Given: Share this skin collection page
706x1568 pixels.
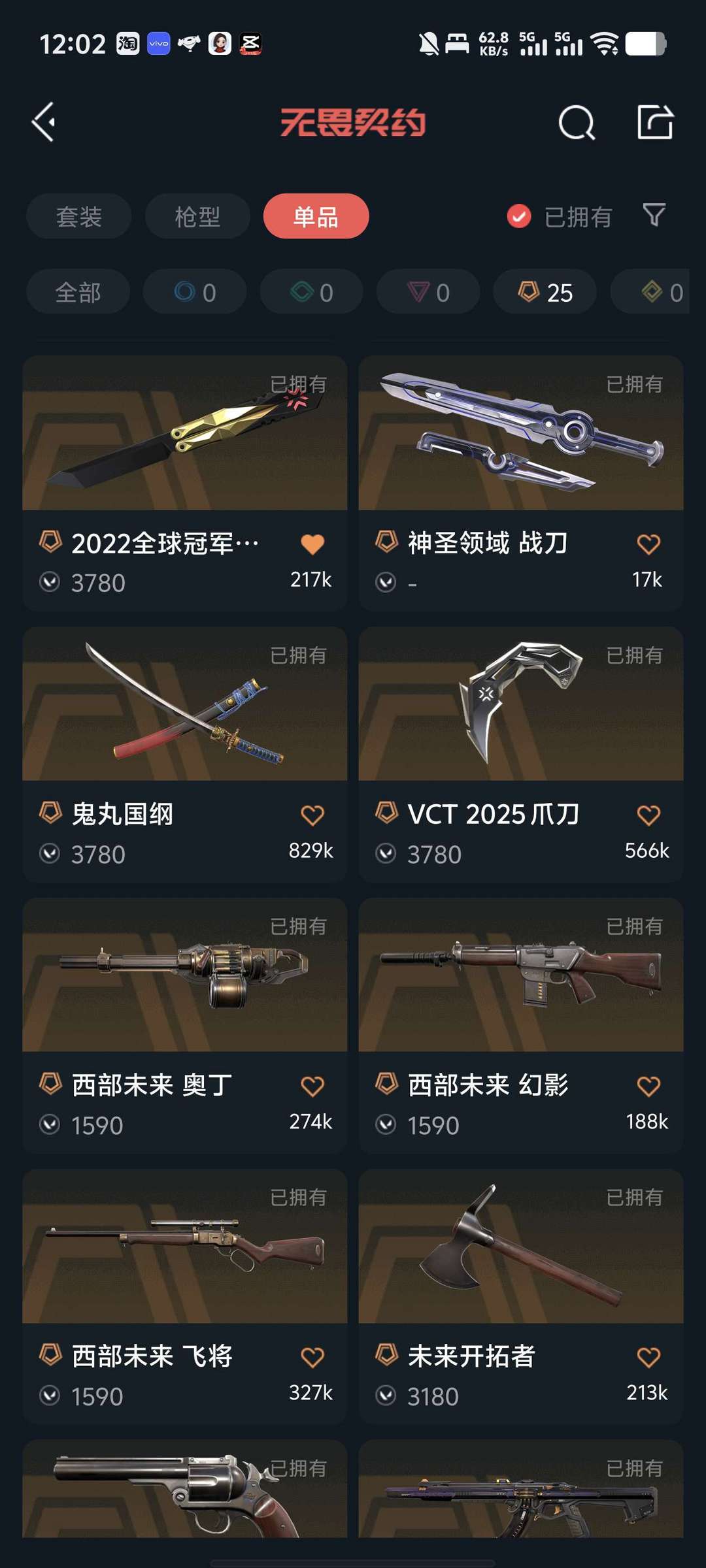Looking at the screenshot, I should [x=655, y=122].
